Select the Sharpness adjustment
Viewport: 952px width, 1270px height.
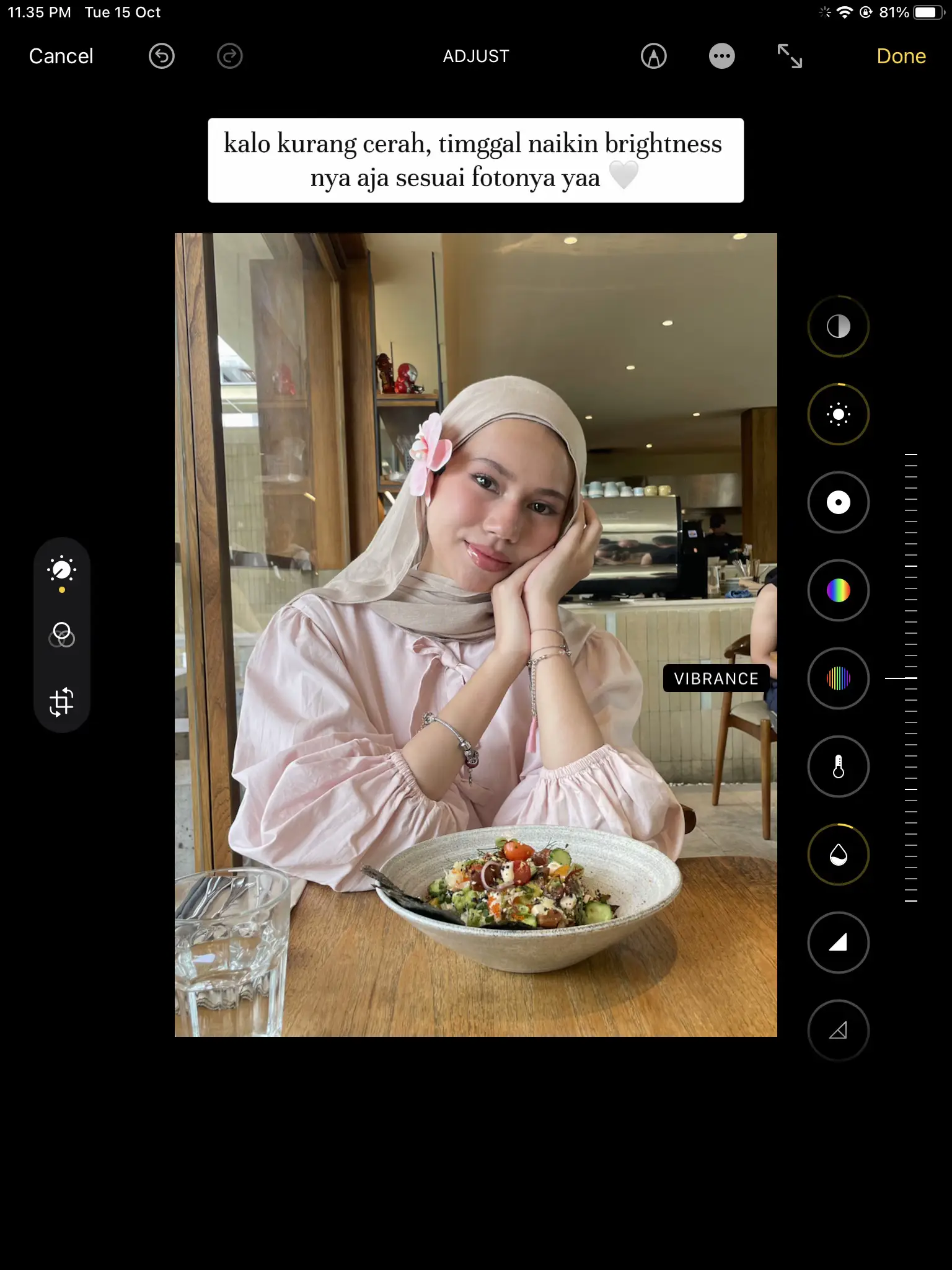(x=838, y=943)
